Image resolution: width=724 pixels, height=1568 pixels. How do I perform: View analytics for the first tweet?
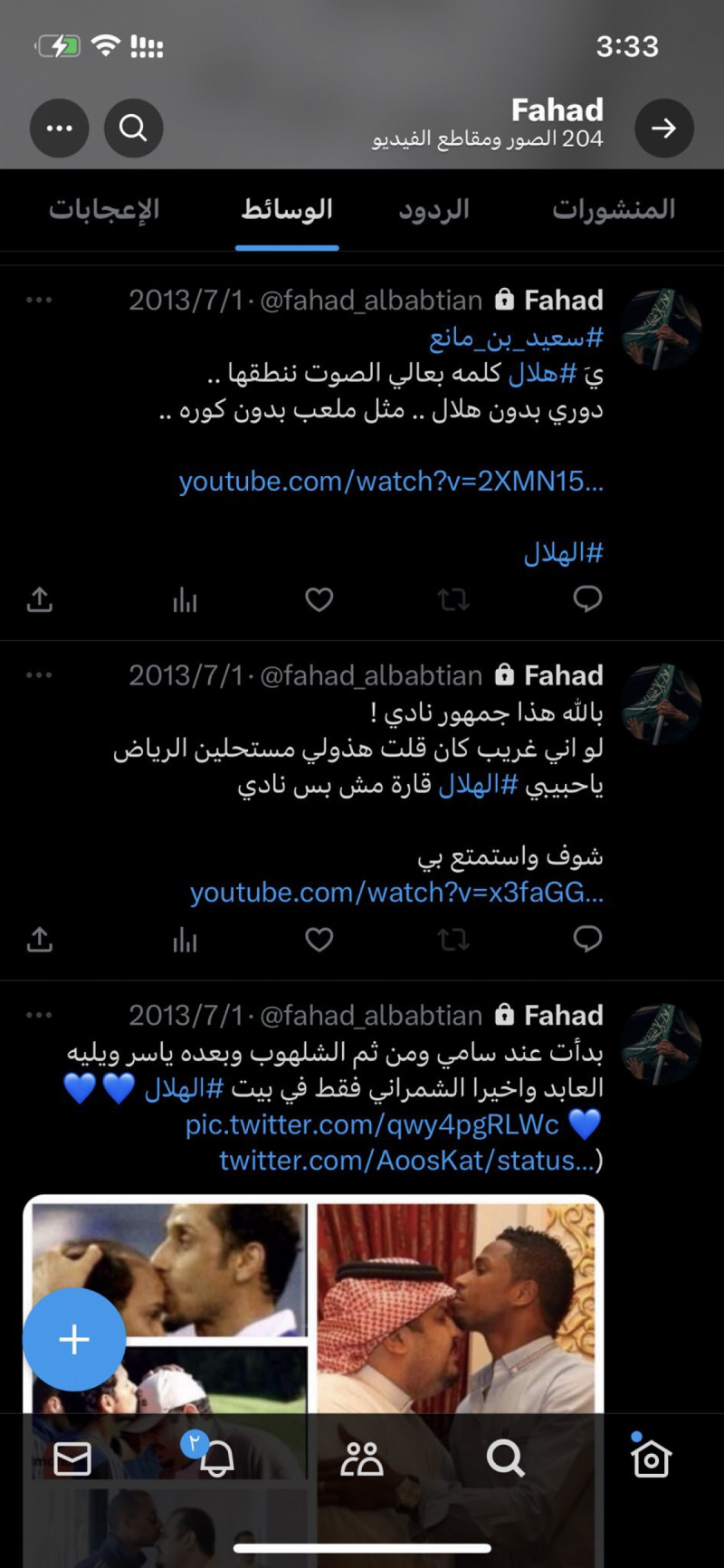point(185,599)
